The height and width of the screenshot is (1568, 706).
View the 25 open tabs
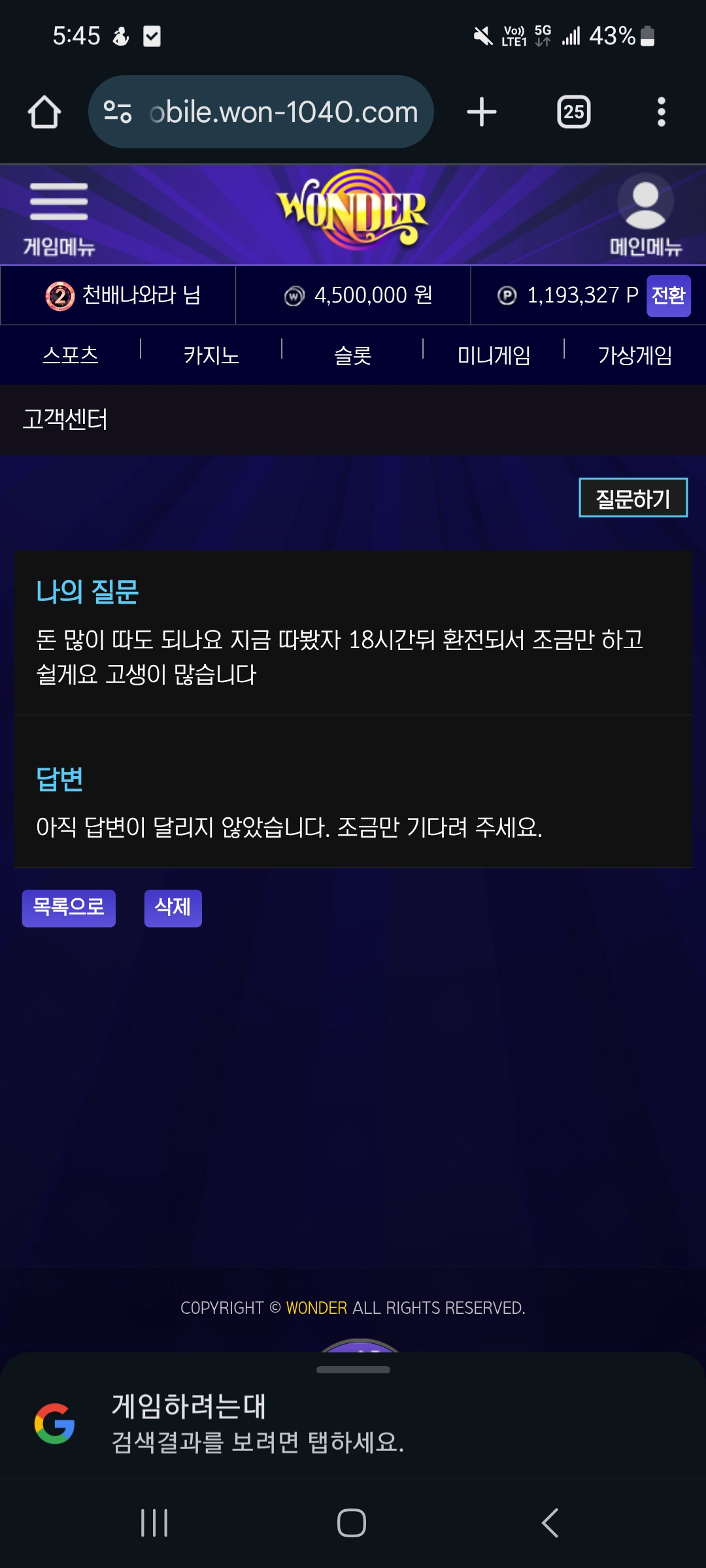click(573, 112)
